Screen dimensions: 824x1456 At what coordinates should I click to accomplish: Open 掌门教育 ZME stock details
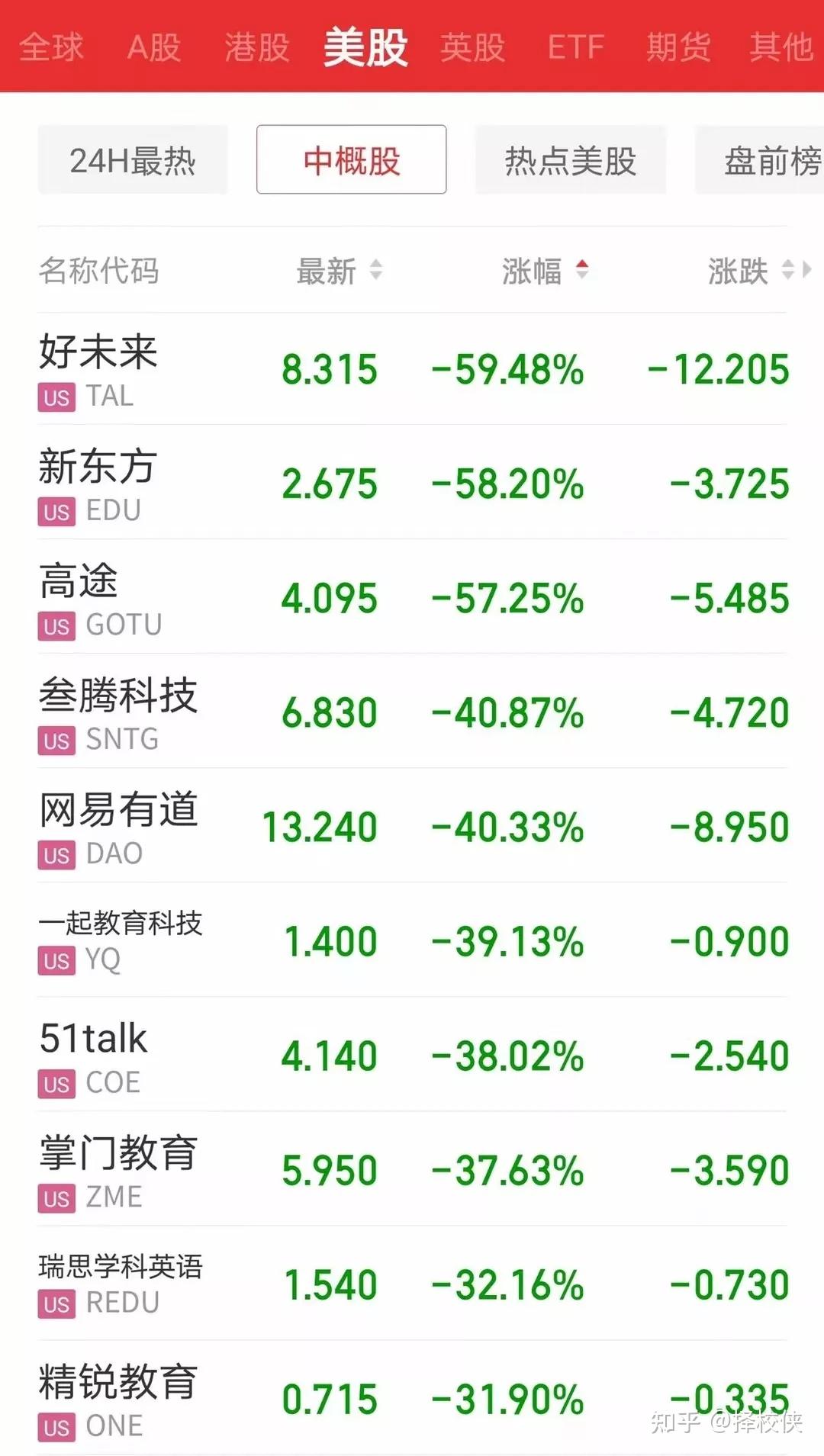[x=412, y=1171]
